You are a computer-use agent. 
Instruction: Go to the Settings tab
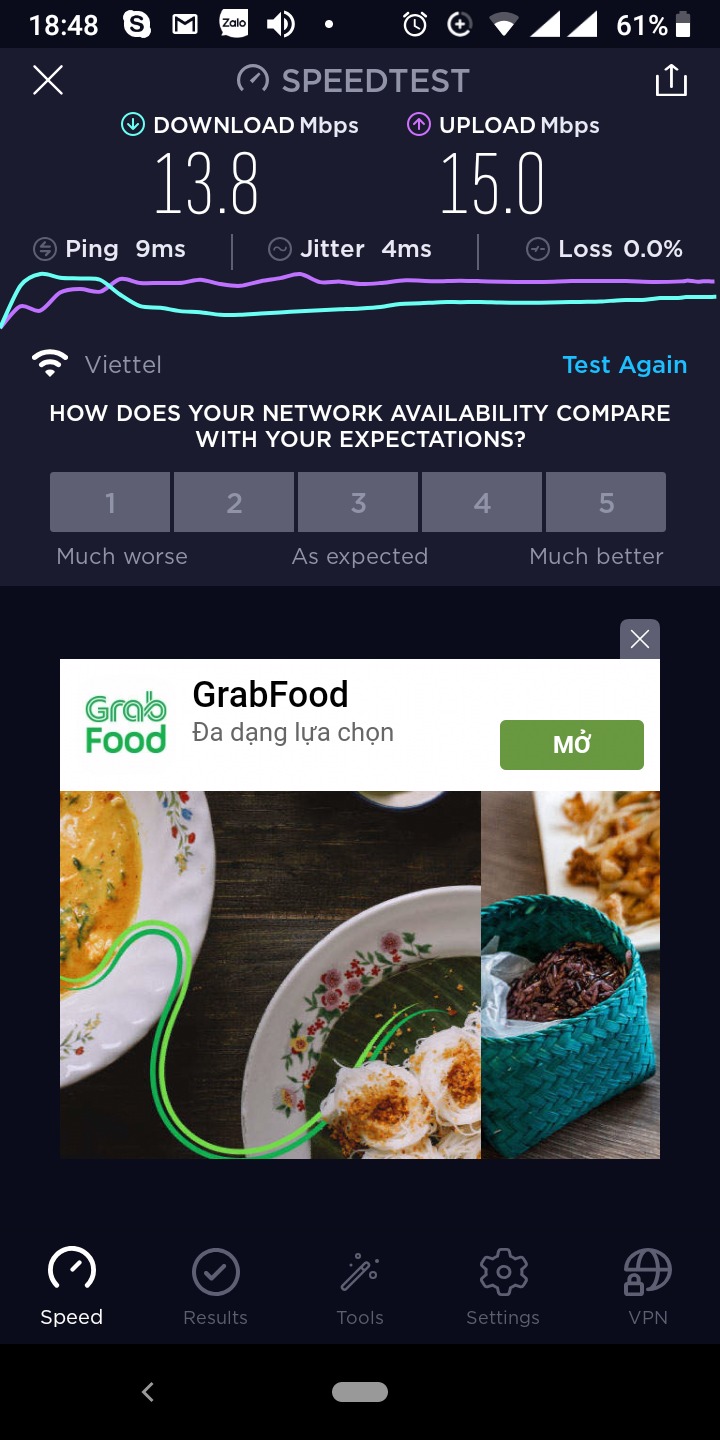pos(503,1287)
